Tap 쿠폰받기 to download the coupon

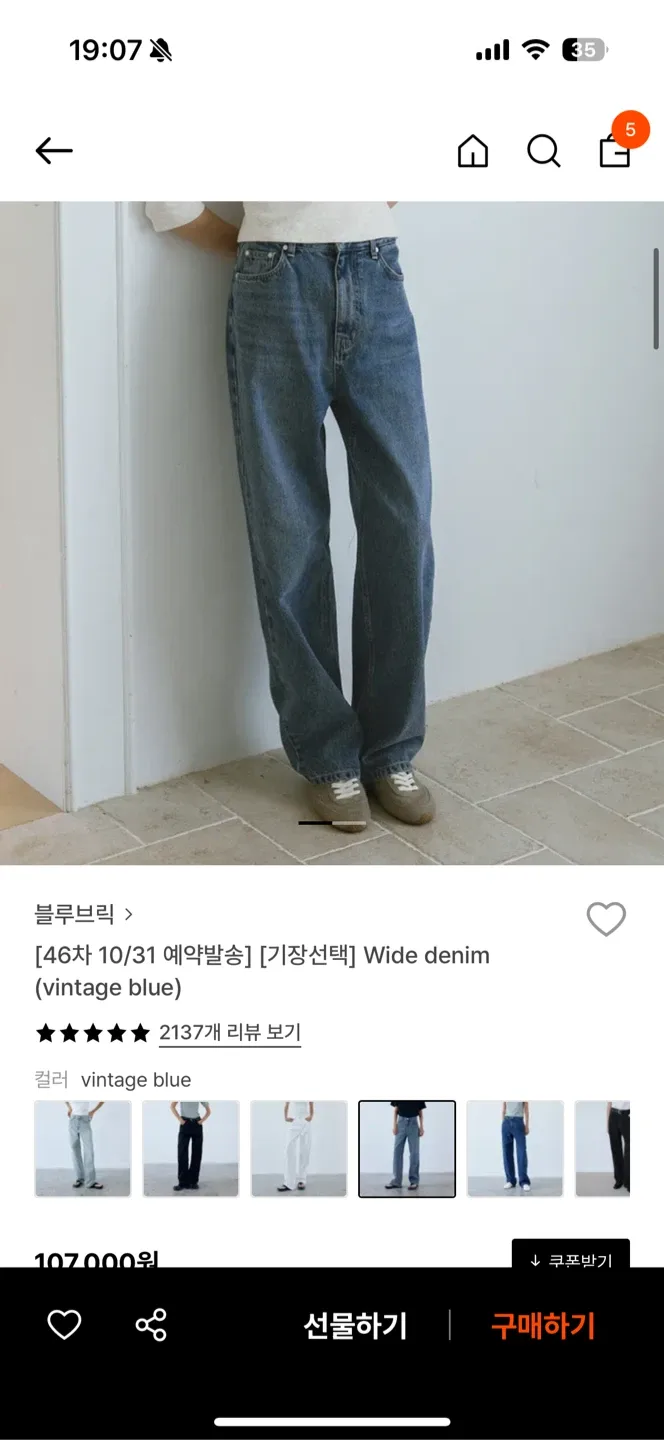point(570,1256)
